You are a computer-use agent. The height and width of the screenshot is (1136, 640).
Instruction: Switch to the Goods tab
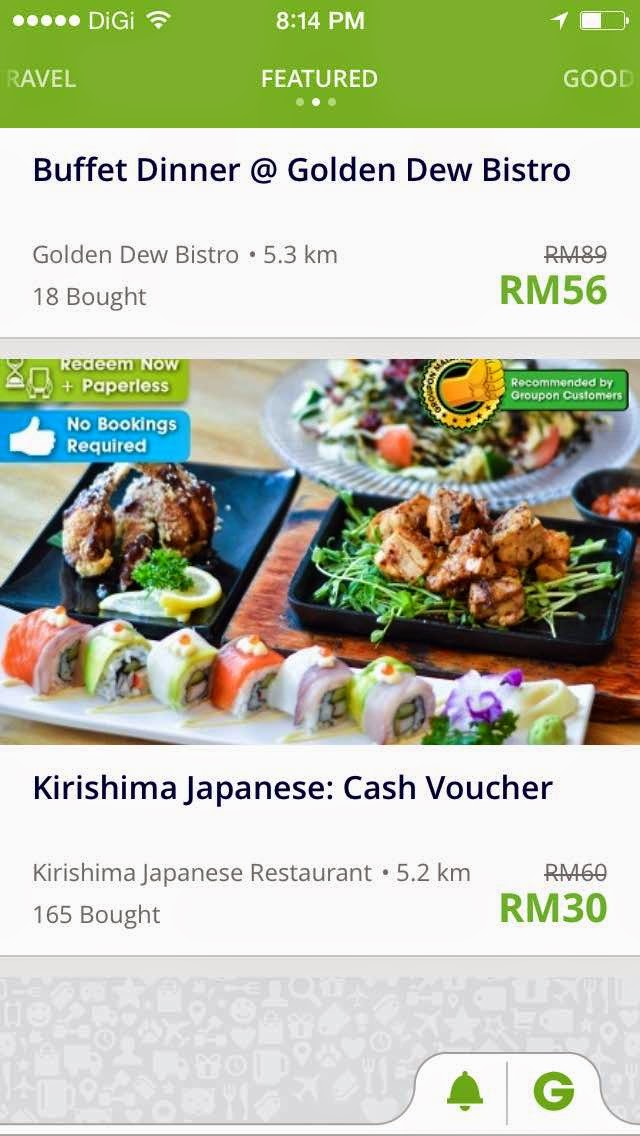[x=598, y=79]
